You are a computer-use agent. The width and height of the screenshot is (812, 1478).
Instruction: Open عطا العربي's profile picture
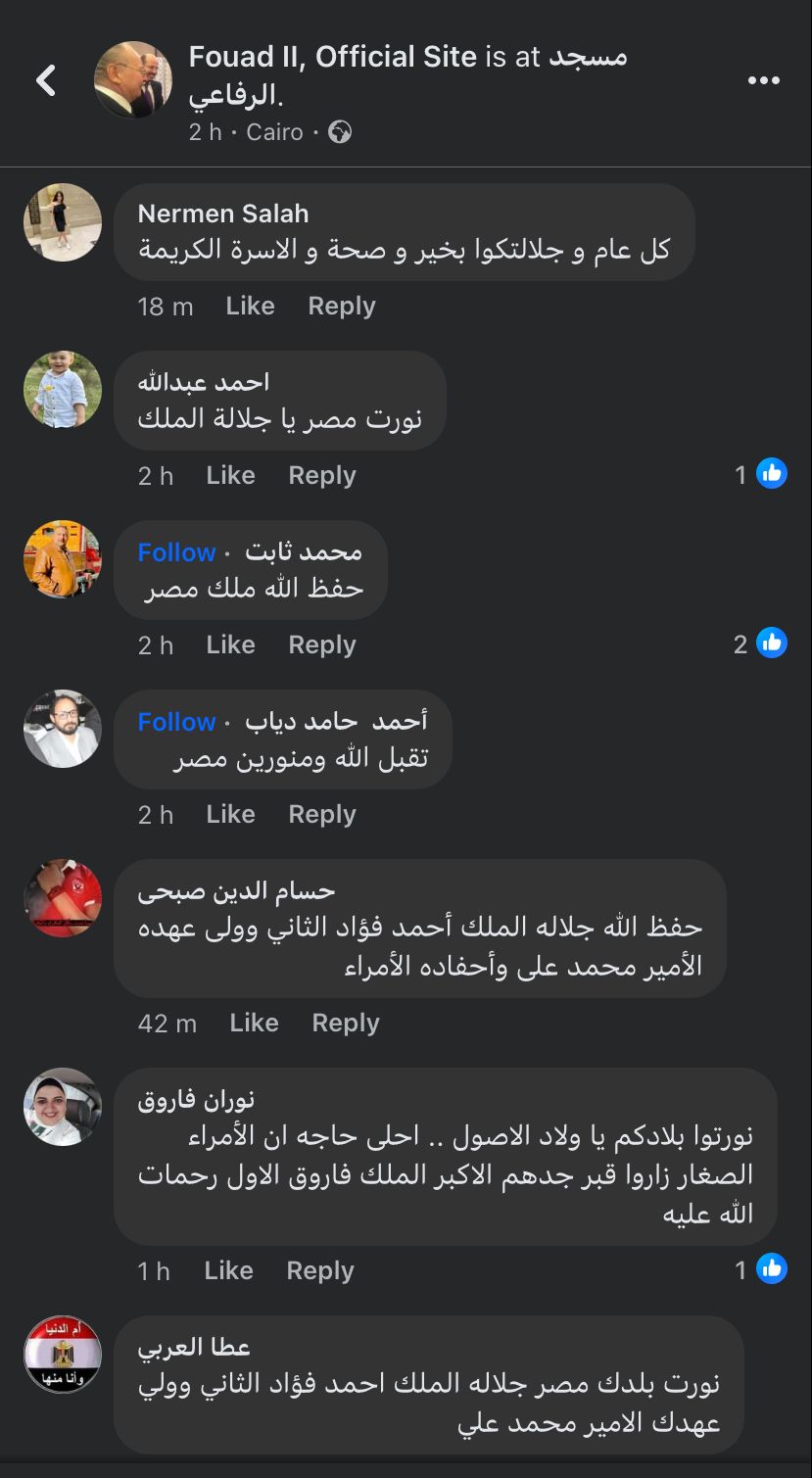tap(63, 1354)
